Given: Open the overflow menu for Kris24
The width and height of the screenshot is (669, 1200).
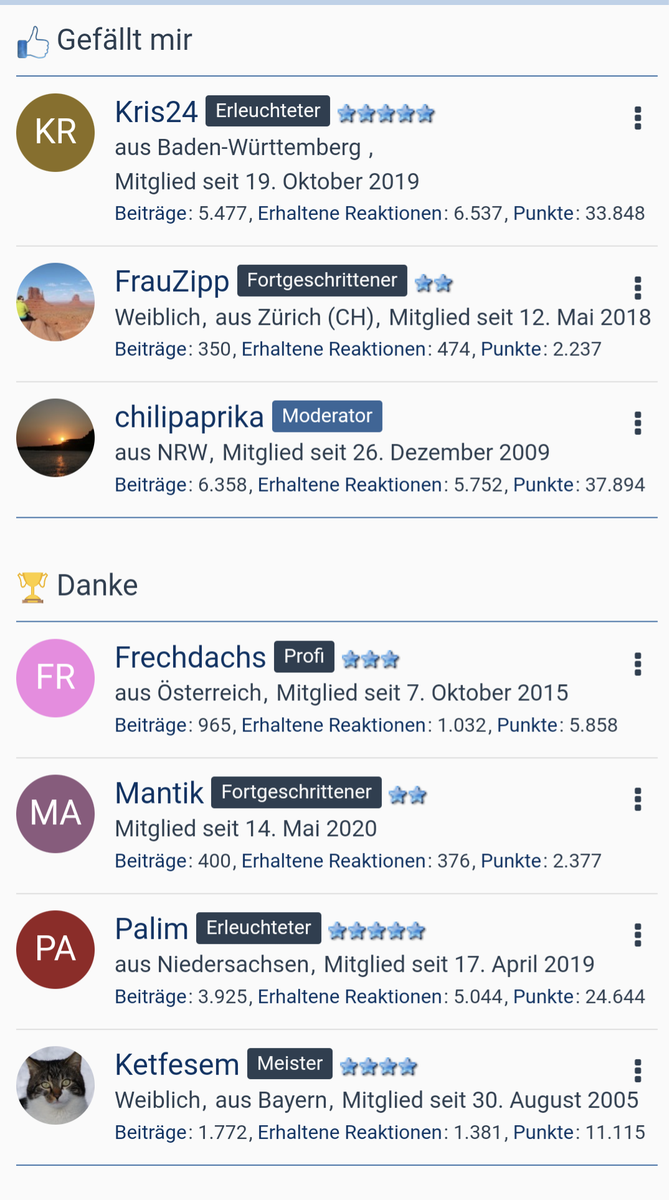Looking at the screenshot, I should point(638,118).
